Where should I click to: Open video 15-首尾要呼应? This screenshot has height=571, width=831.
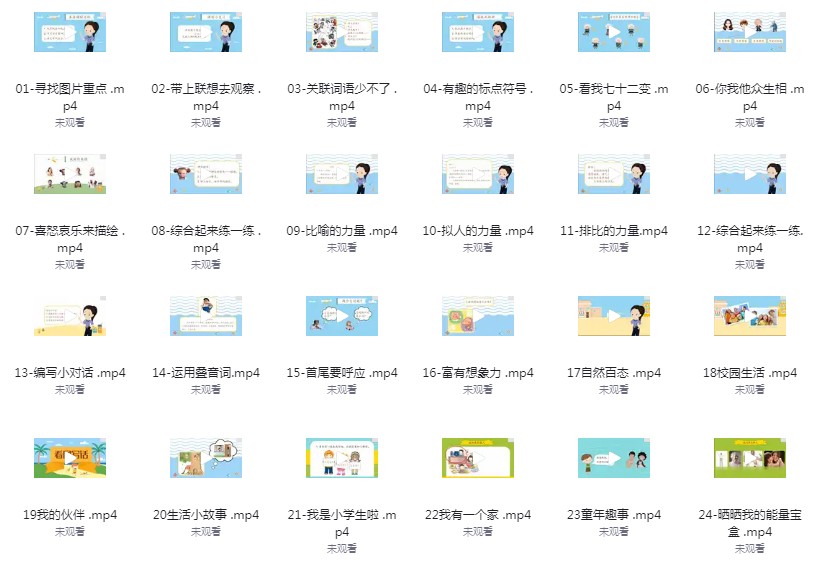pos(341,316)
